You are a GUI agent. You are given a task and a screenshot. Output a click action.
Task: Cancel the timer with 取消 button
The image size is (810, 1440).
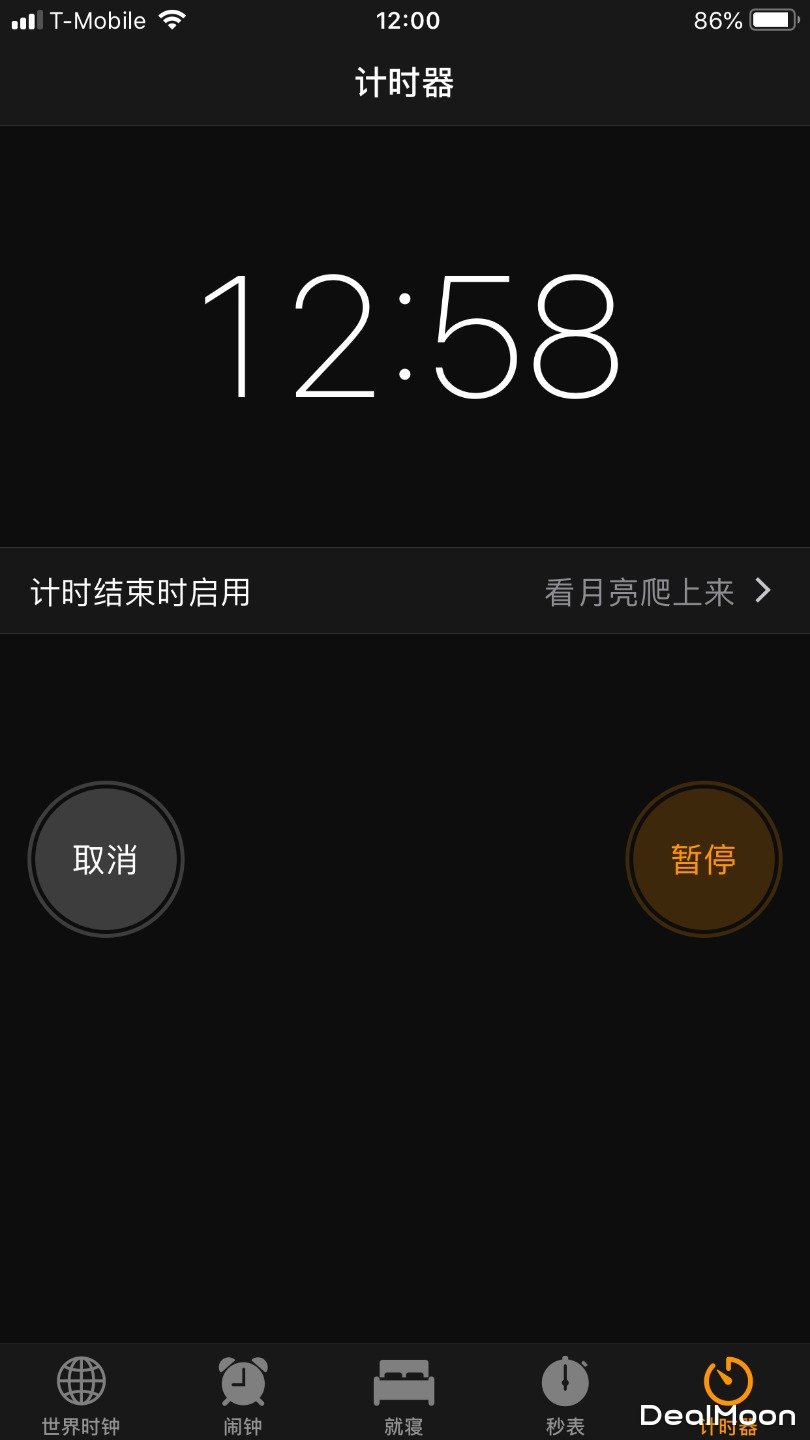pos(106,859)
